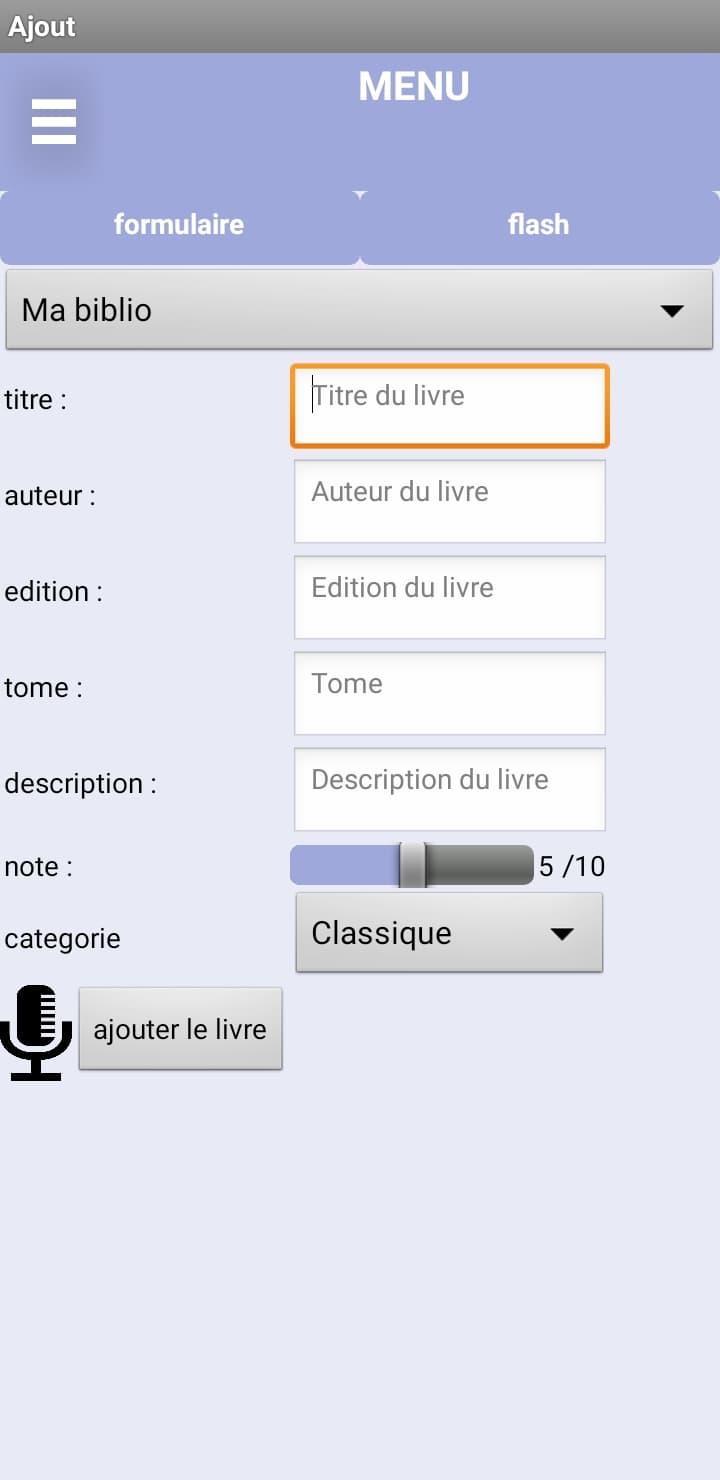720x1480 pixels.
Task: Open the hamburger menu
Action: click(54, 122)
